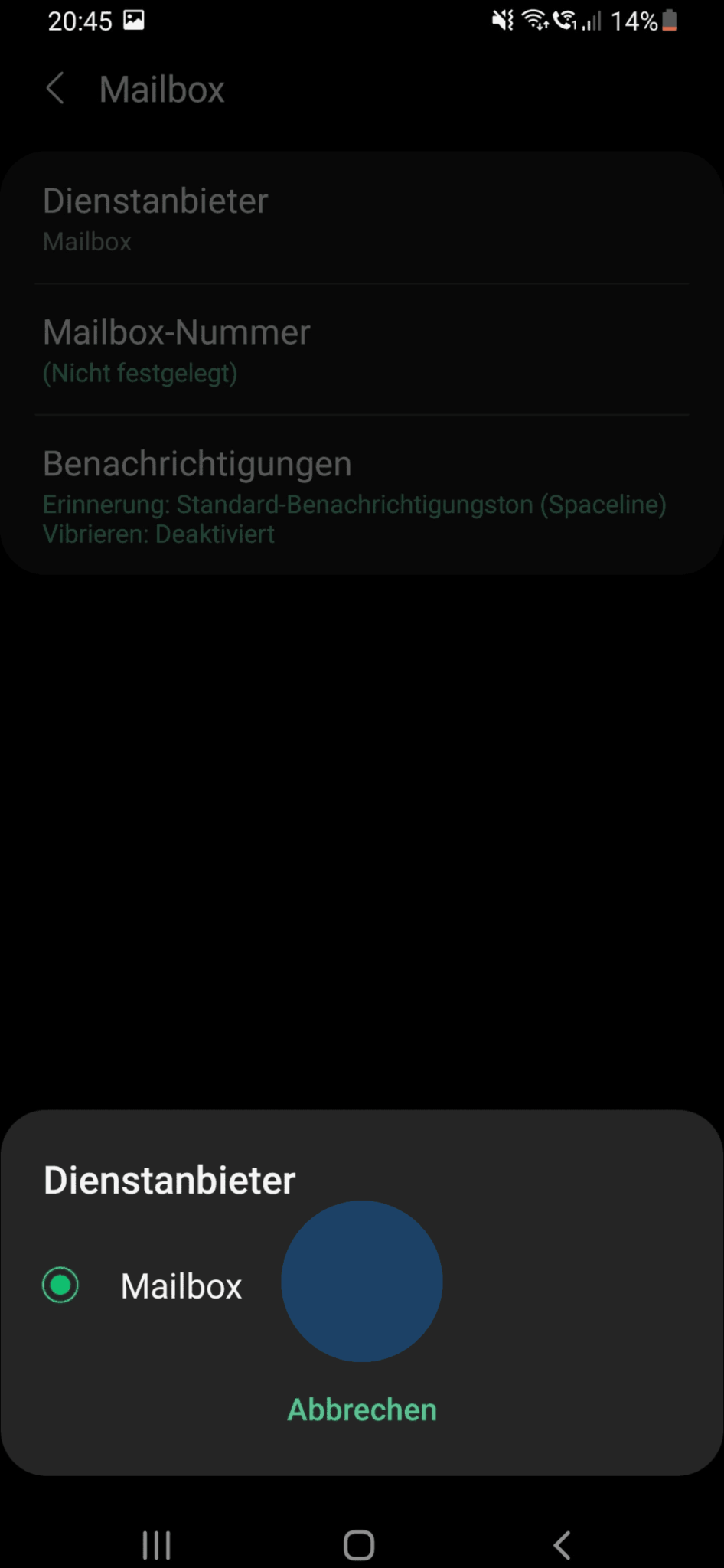Tap the Dienstanbieter dialog heading
724x1568 pixels.
point(168,1179)
